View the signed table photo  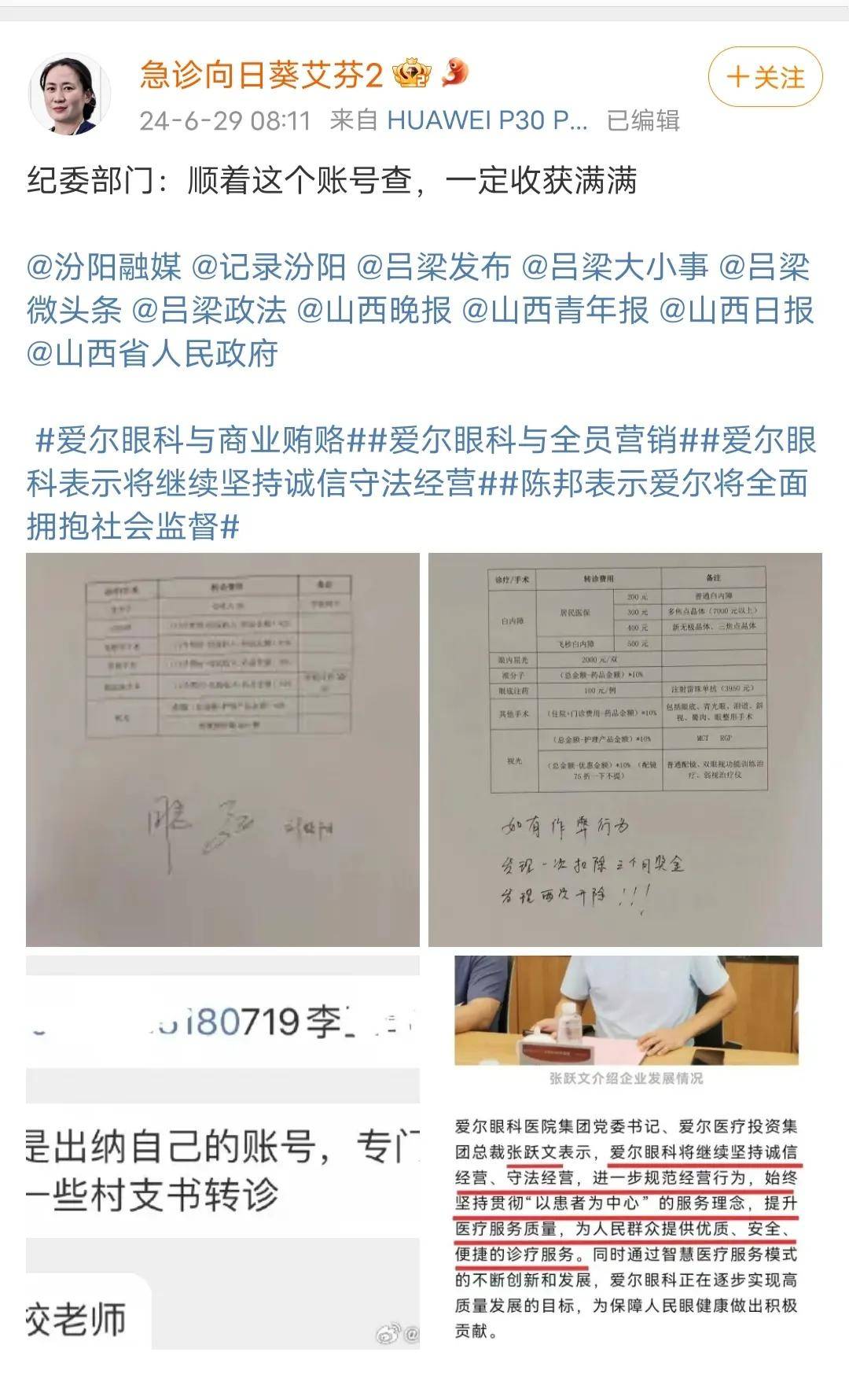coord(222,750)
